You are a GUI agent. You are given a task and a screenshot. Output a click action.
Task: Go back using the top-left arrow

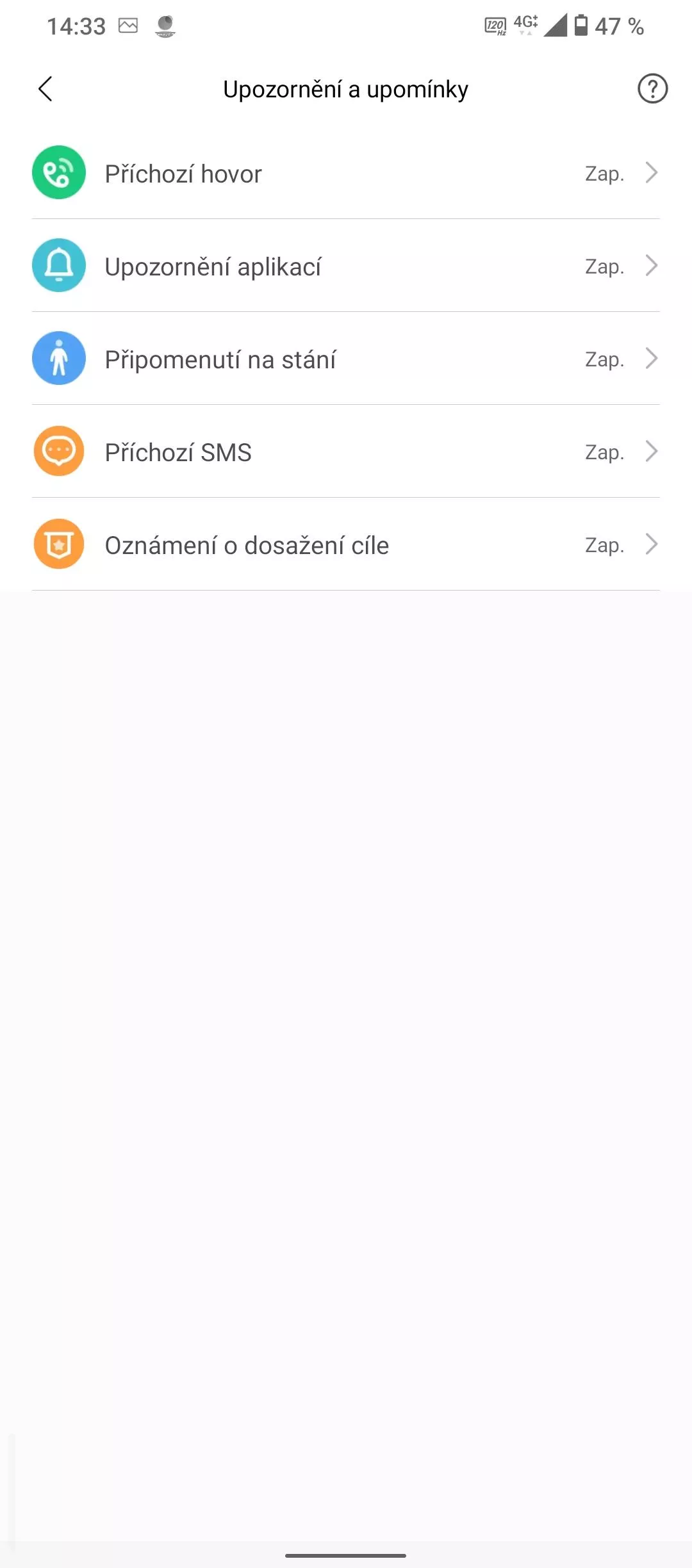(x=45, y=89)
